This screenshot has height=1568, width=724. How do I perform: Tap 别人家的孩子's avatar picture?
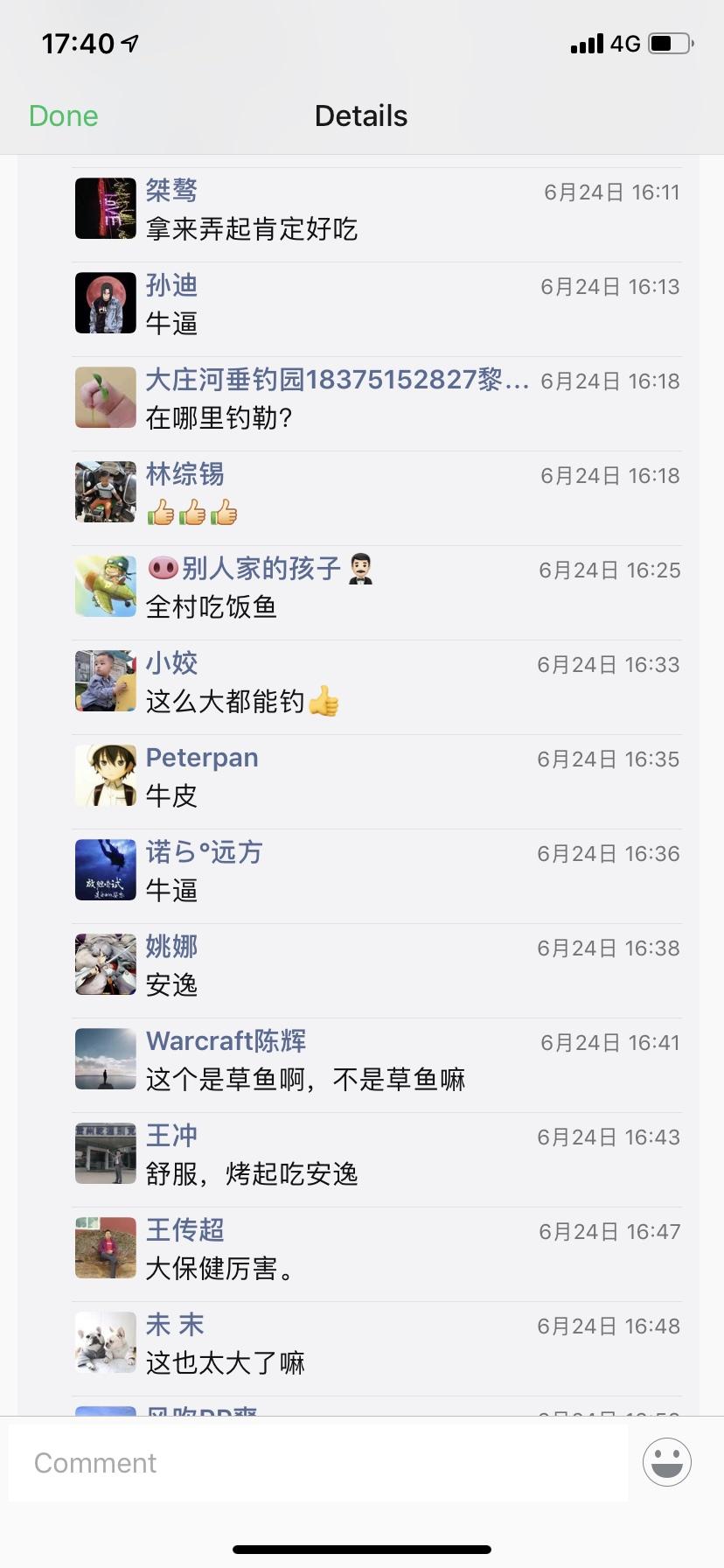(106, 586)
